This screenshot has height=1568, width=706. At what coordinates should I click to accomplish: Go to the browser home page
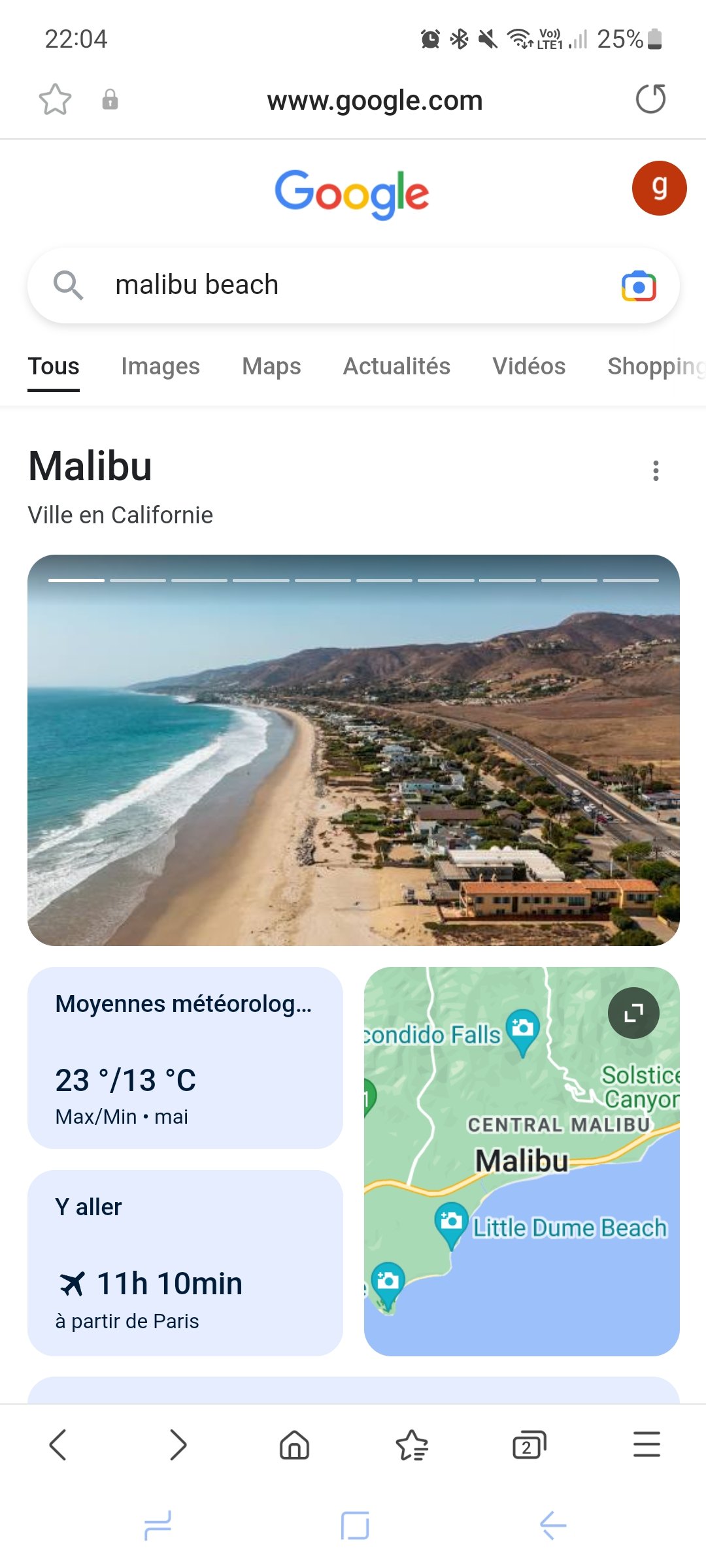[x=294, y=1445]
